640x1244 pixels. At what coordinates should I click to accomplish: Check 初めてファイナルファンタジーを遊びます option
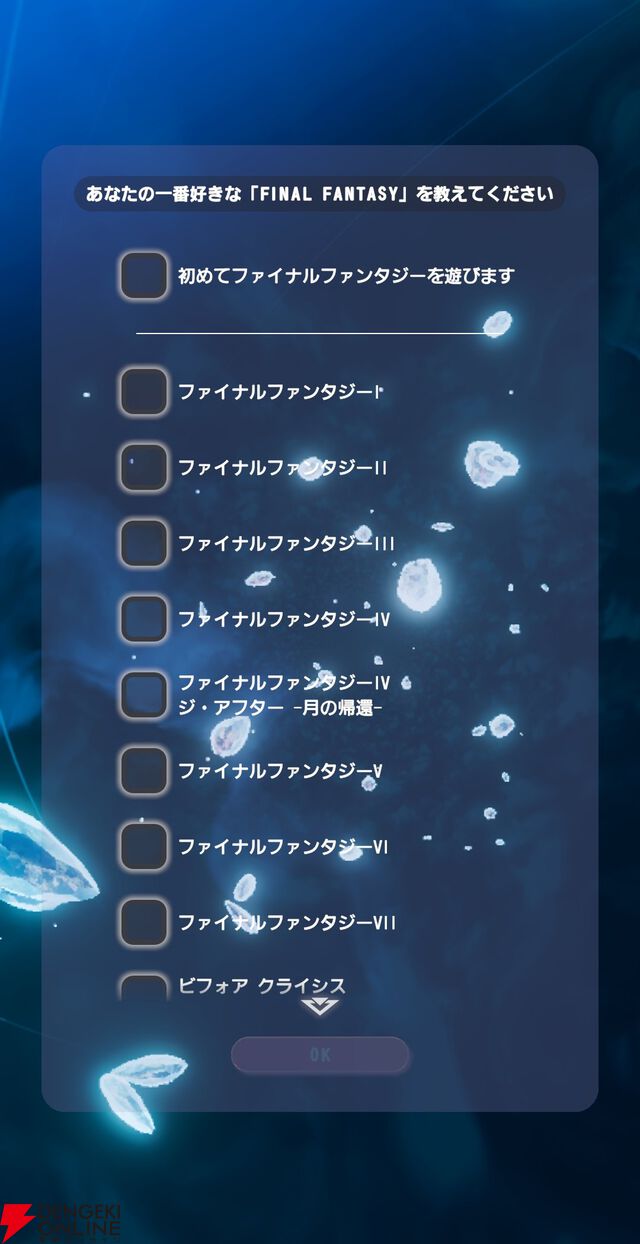143,275
